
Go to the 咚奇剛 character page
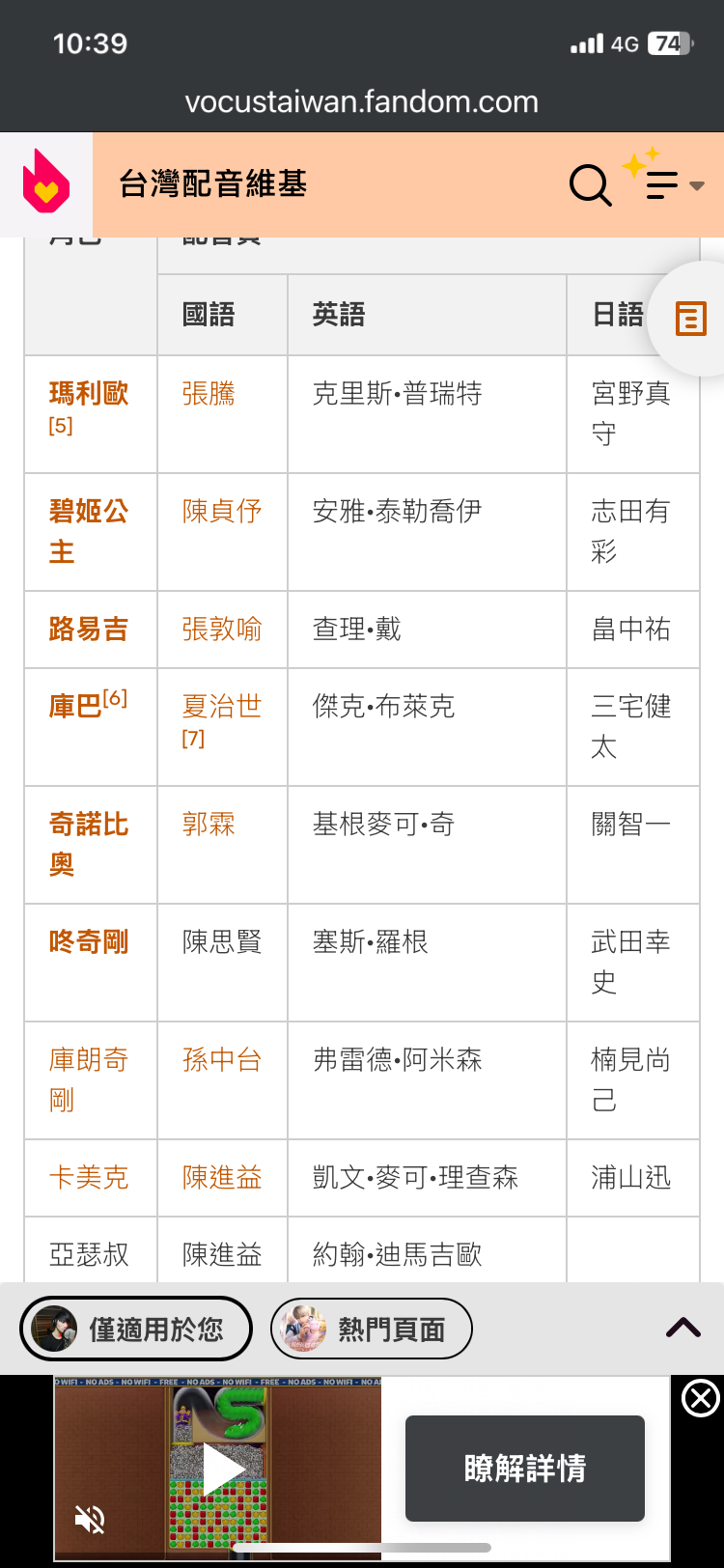(x=89, y=942)
